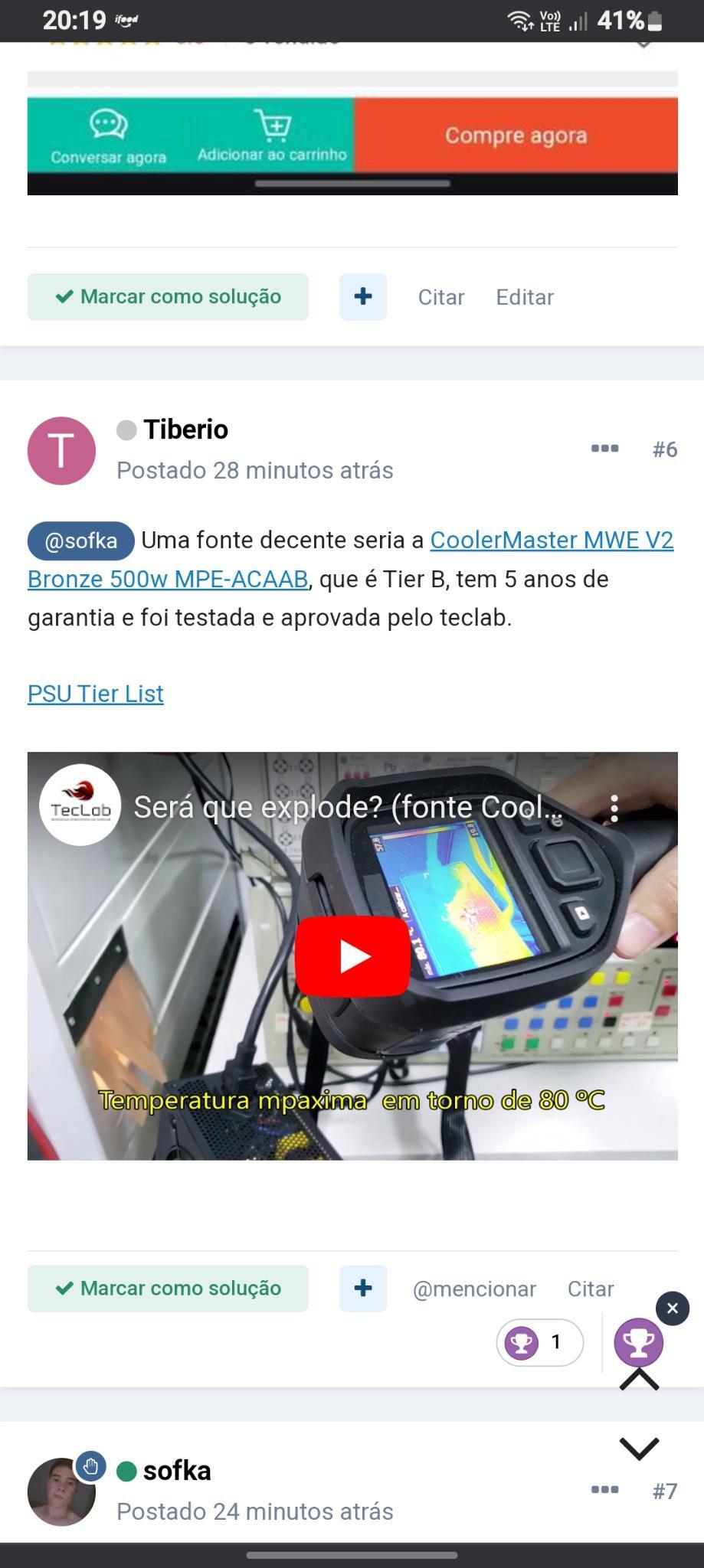Tap Editar on the upper post
The height and width of the screenshot is (1568, 704).
(x=525, y=297)
